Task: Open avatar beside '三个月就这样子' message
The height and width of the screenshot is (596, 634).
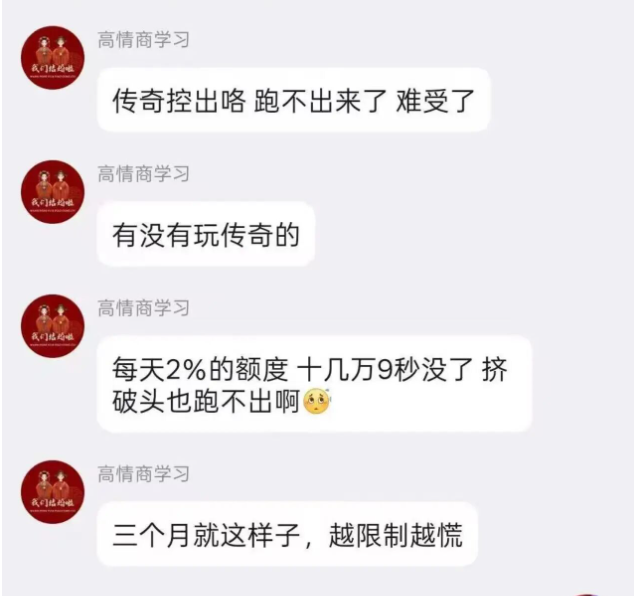Action: point(53,491)
